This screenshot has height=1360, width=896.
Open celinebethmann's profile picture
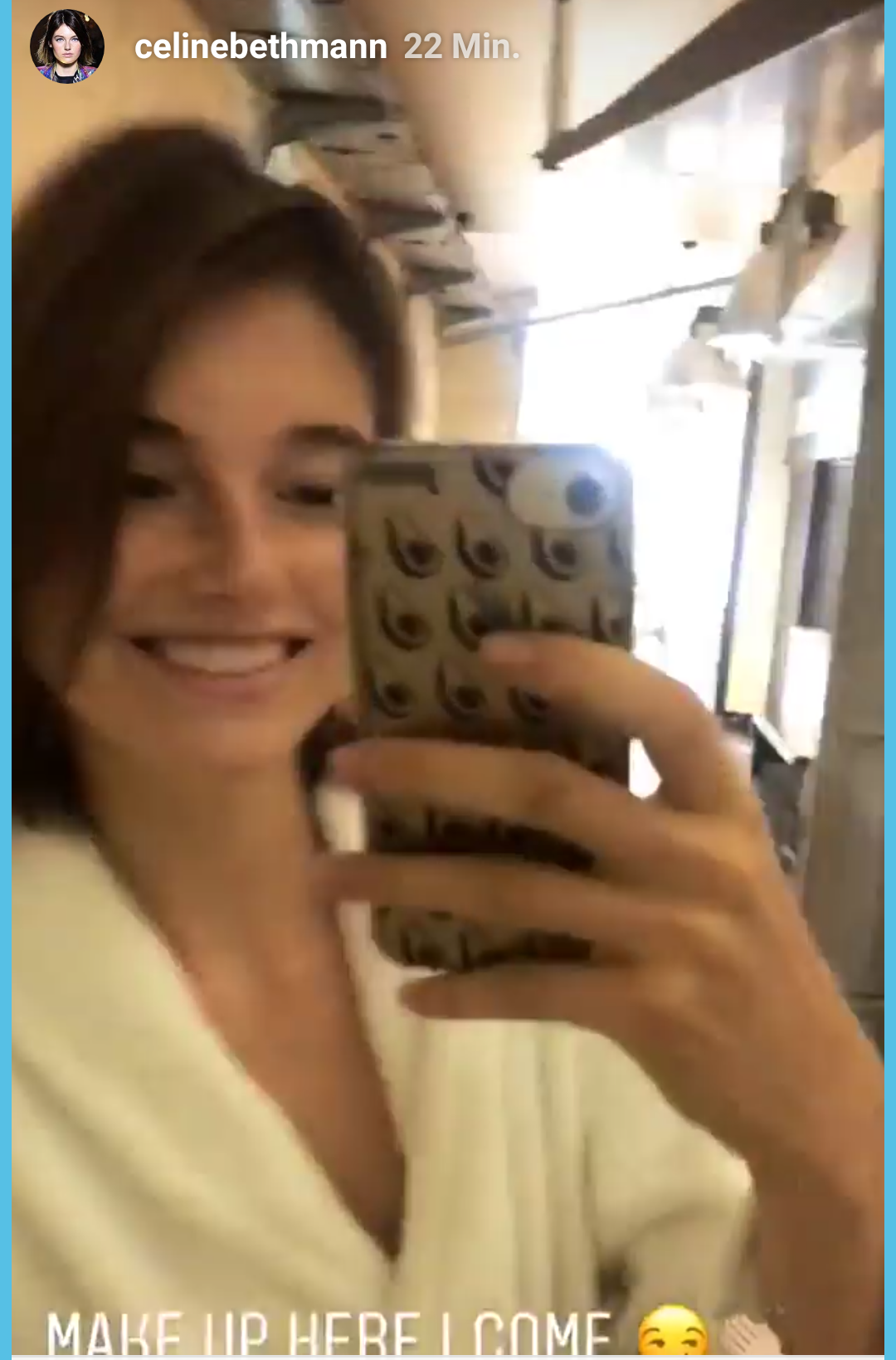click(67, 46)
